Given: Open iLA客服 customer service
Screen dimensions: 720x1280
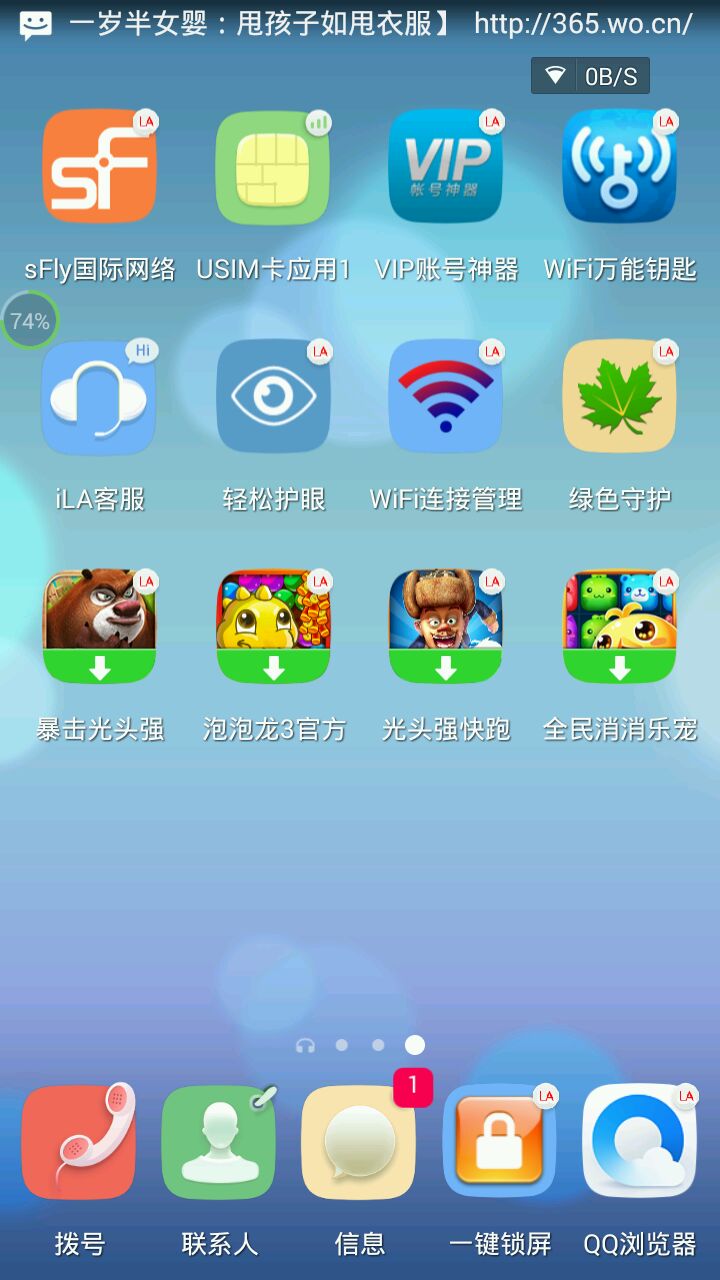Looking at the screenshot, I should coord(100,397).
